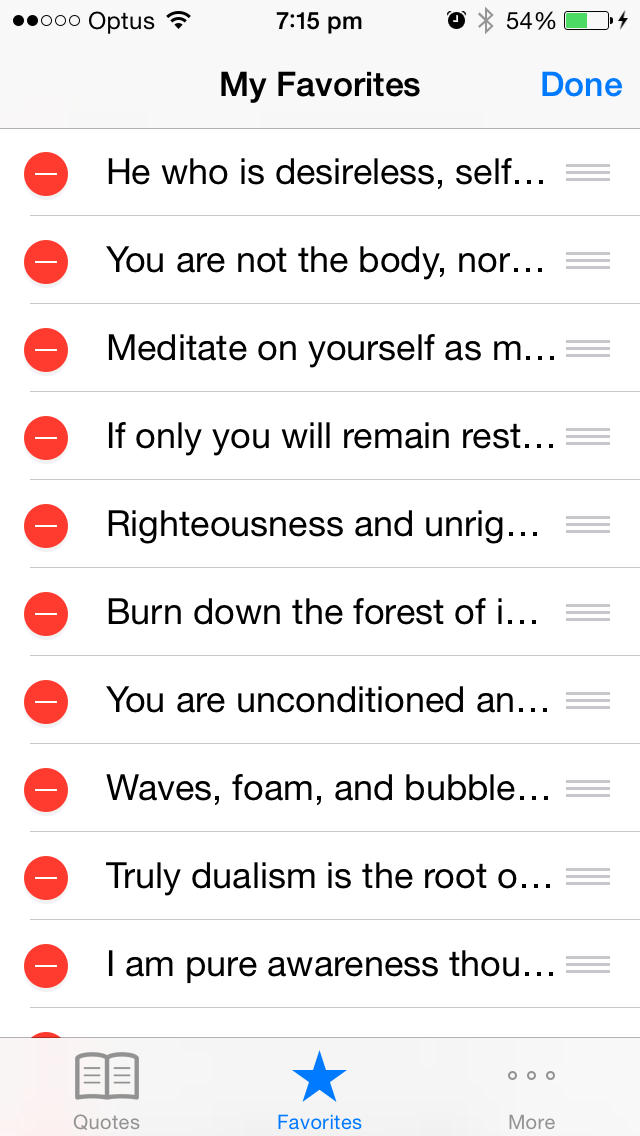
Task: Remove 'Truly dualism is the root' quote
Action: [45, 877]
